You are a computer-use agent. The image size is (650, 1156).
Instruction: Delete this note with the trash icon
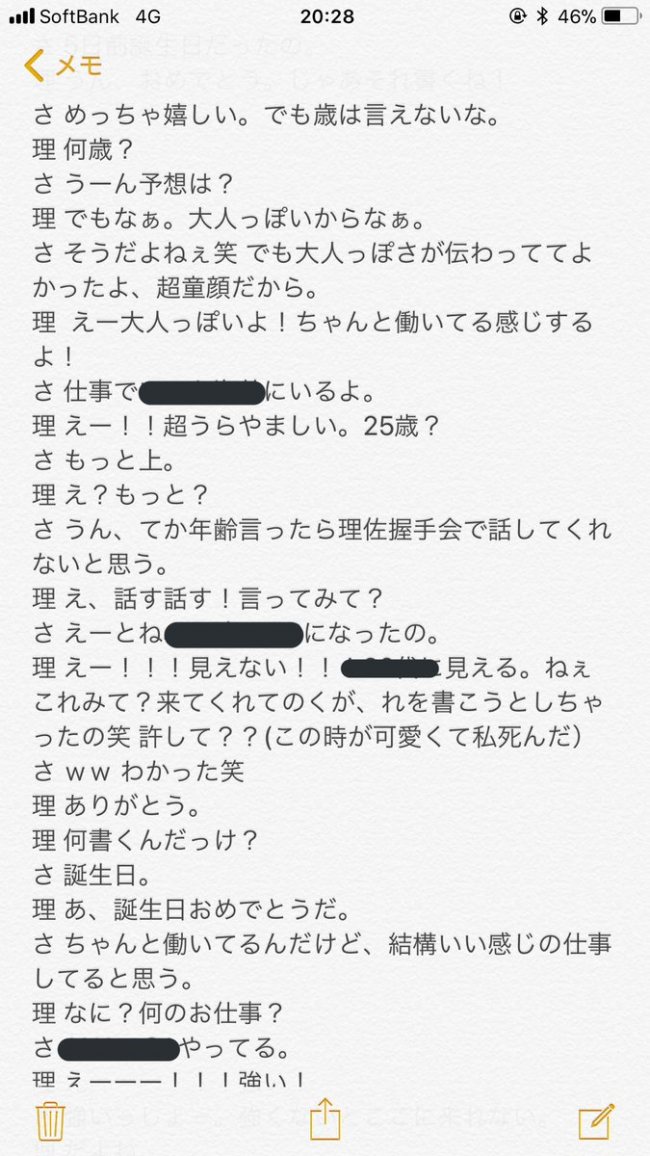tap(51, 1121)
